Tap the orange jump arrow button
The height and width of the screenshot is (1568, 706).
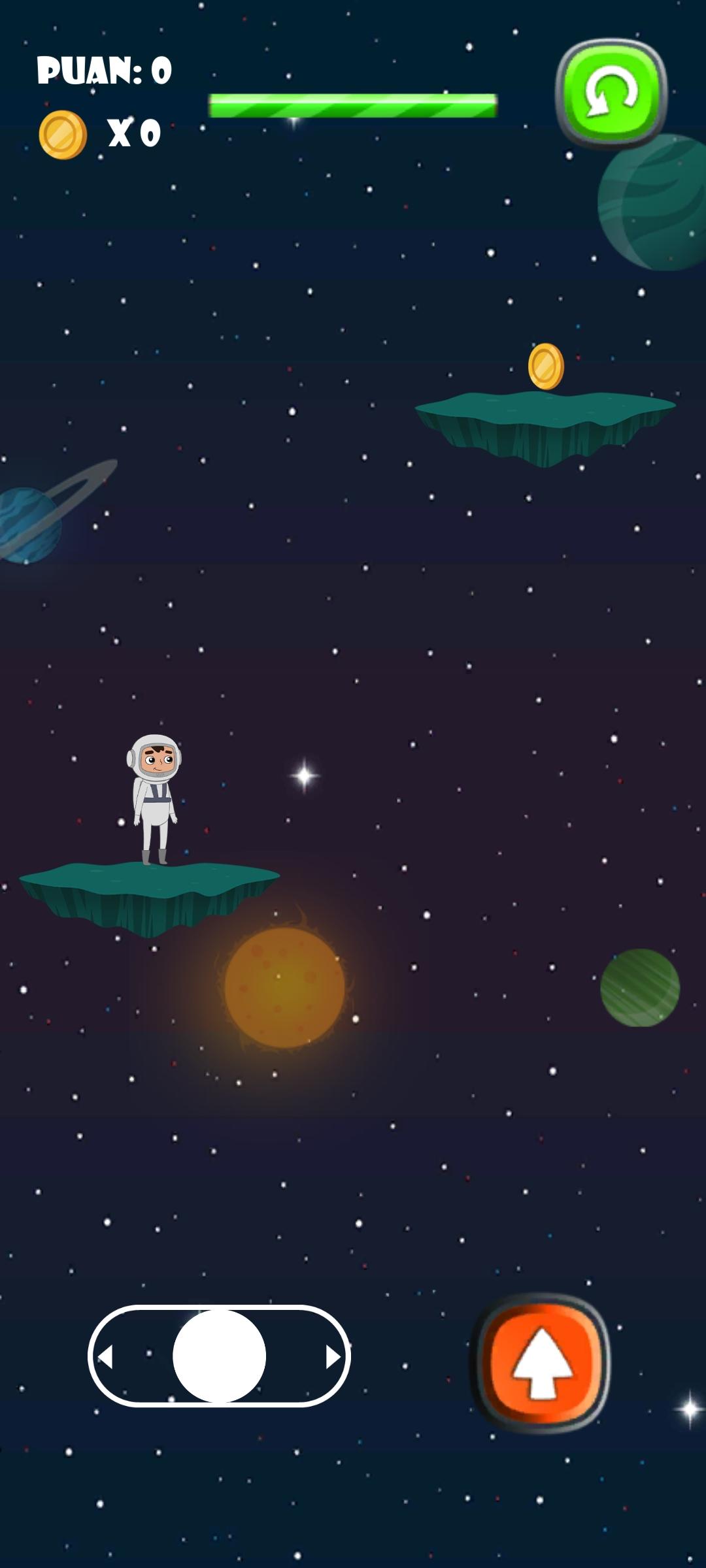click(x=541, y=1364)
